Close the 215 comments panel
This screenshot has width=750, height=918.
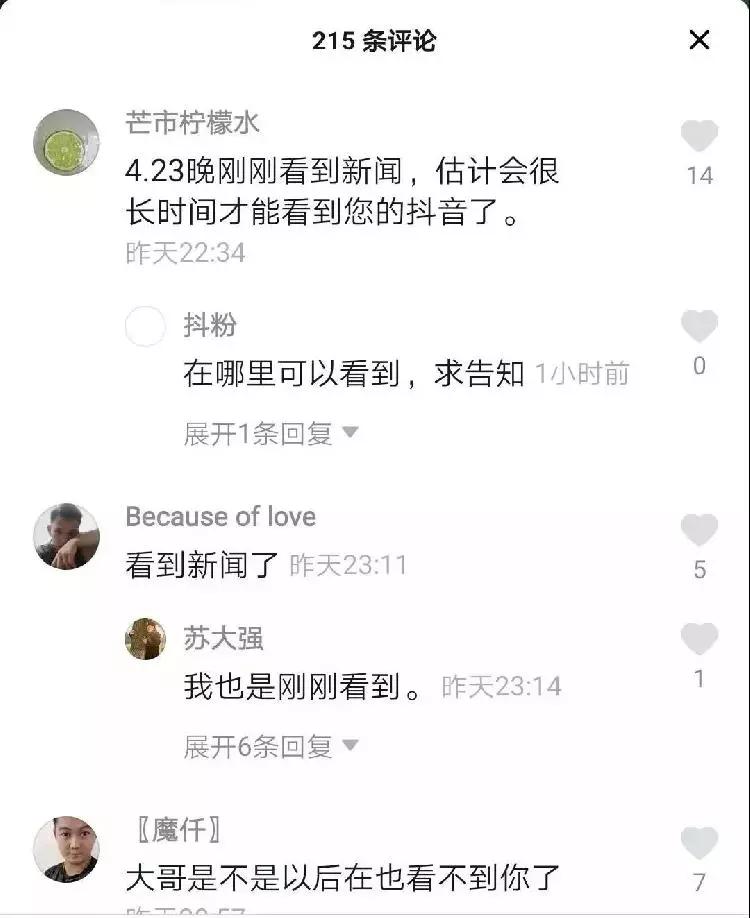(x=701, y=41)
